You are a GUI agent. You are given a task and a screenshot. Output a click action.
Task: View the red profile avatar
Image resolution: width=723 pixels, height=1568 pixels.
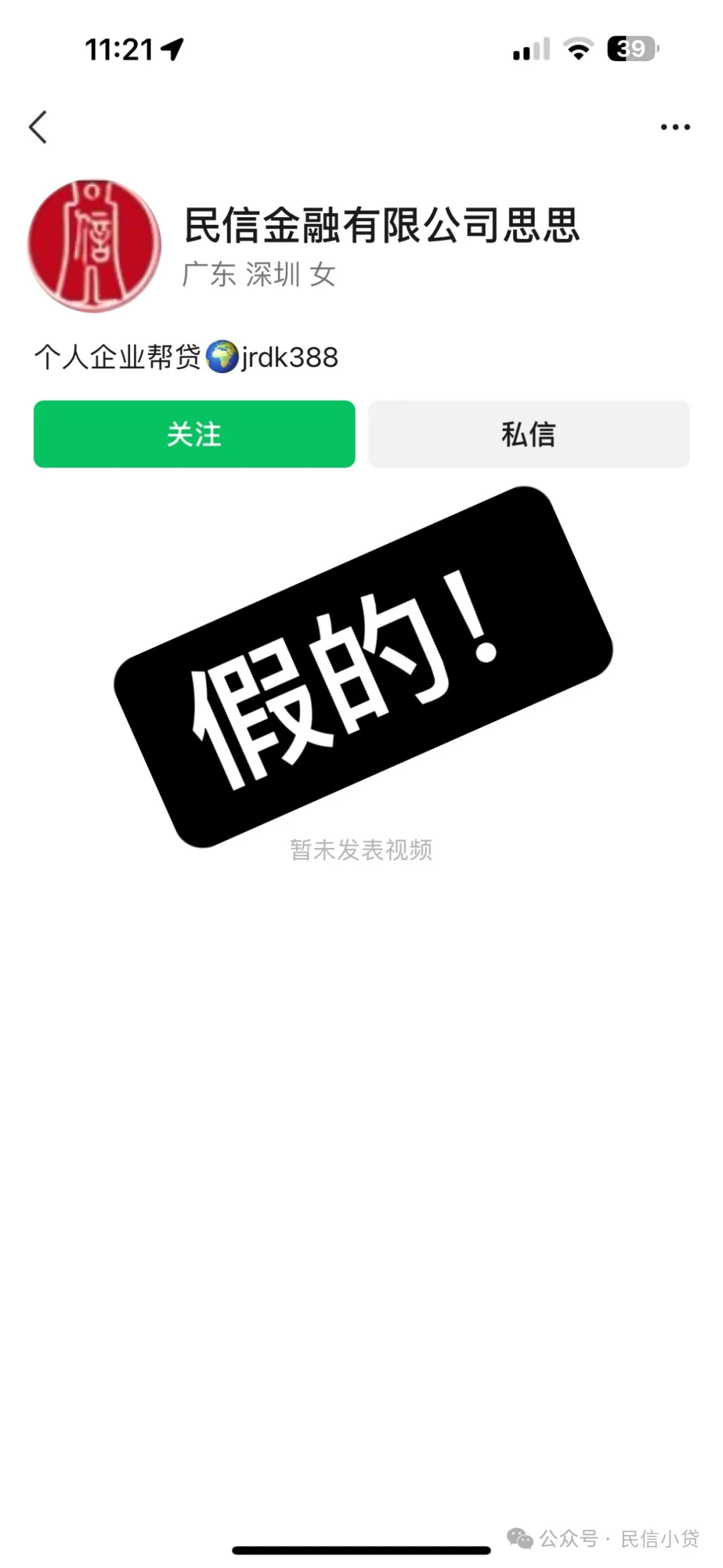click(94, 245)
